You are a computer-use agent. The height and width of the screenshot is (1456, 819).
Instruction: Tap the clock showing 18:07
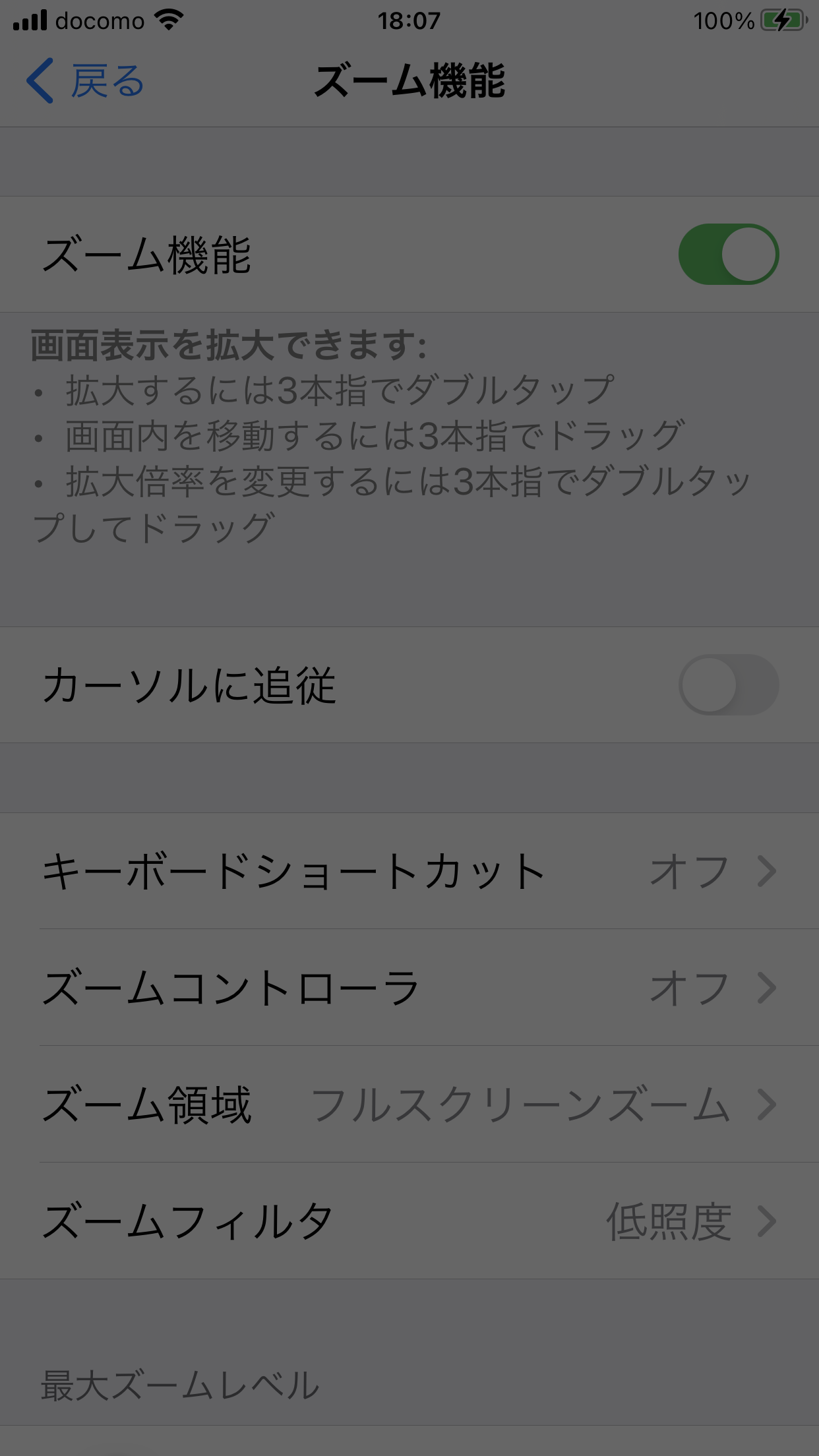click(409, 20)
